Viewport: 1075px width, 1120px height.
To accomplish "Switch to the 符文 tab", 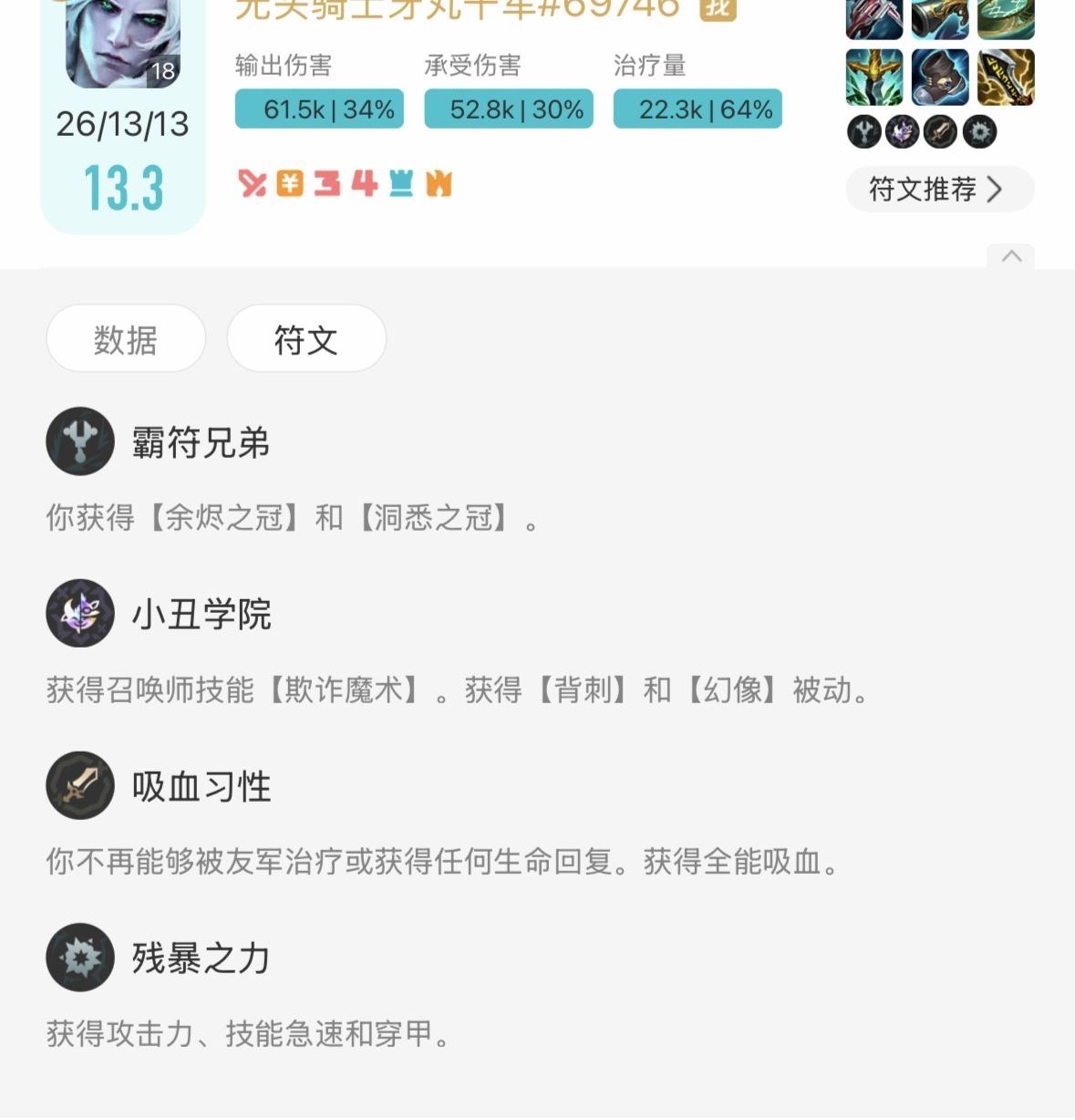I will [x=306, y=338].
